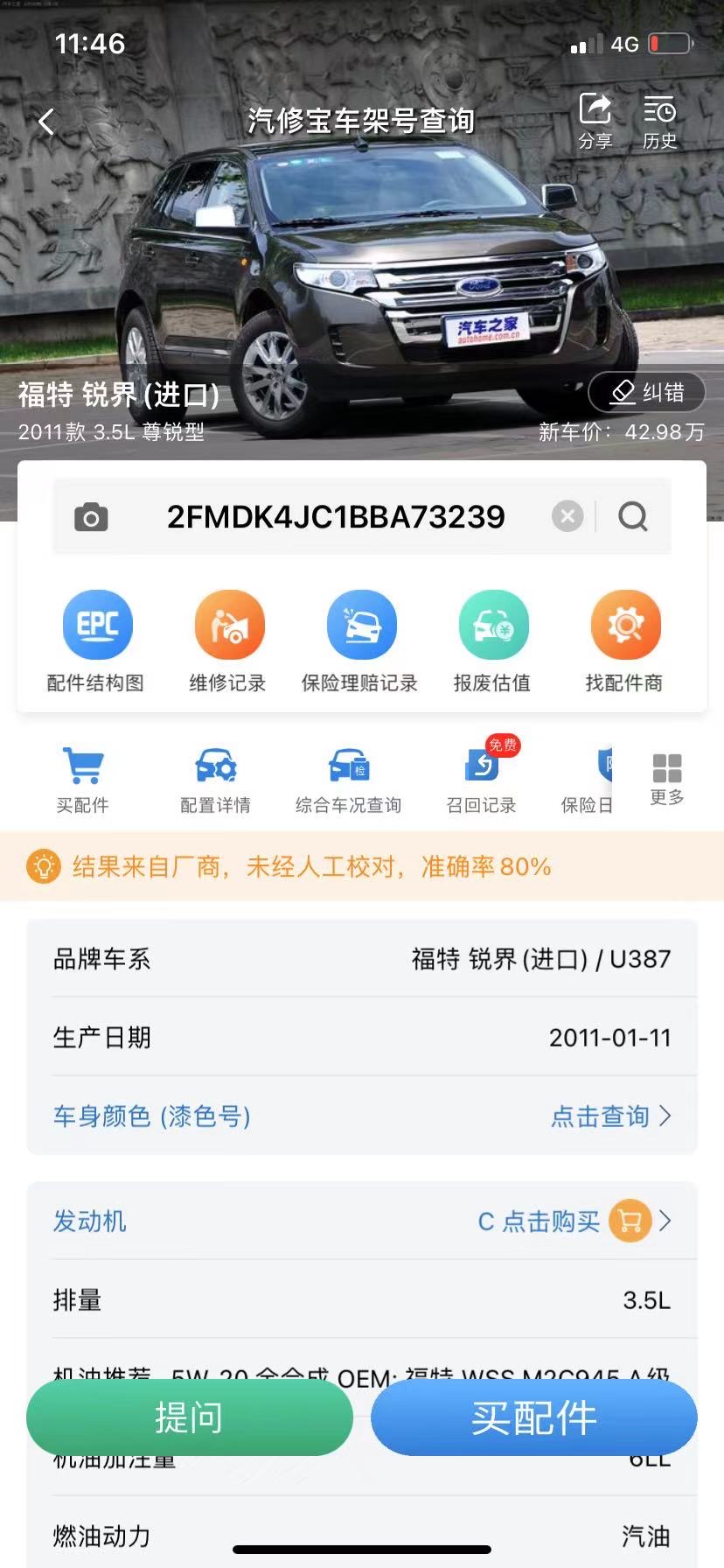Screen dimensions: 724x1568
Task: Tap the 纠错 correction button
Action: [x=646, y=392]
